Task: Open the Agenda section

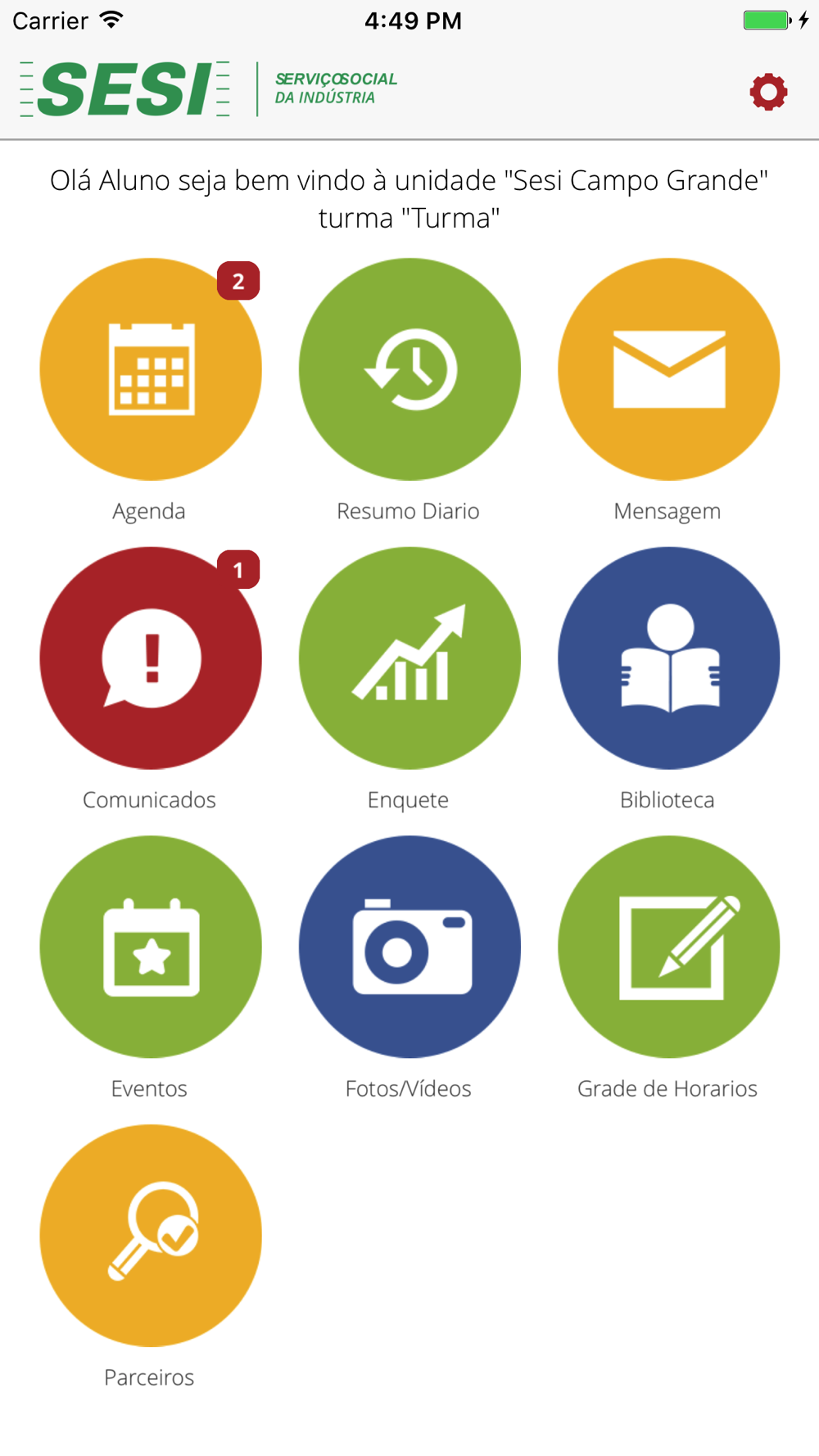Action: coord(151,369)
